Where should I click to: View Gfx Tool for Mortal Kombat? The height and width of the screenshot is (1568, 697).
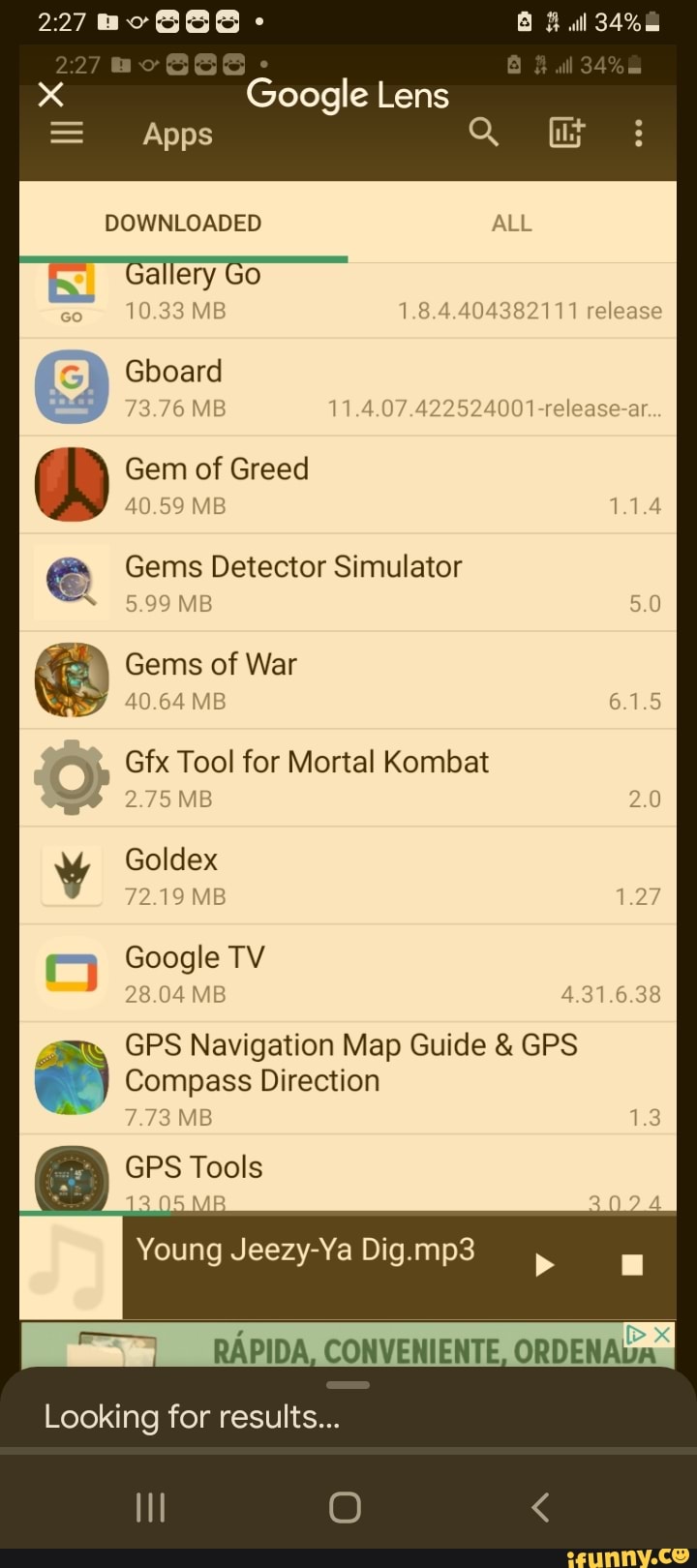coord(348,779)
